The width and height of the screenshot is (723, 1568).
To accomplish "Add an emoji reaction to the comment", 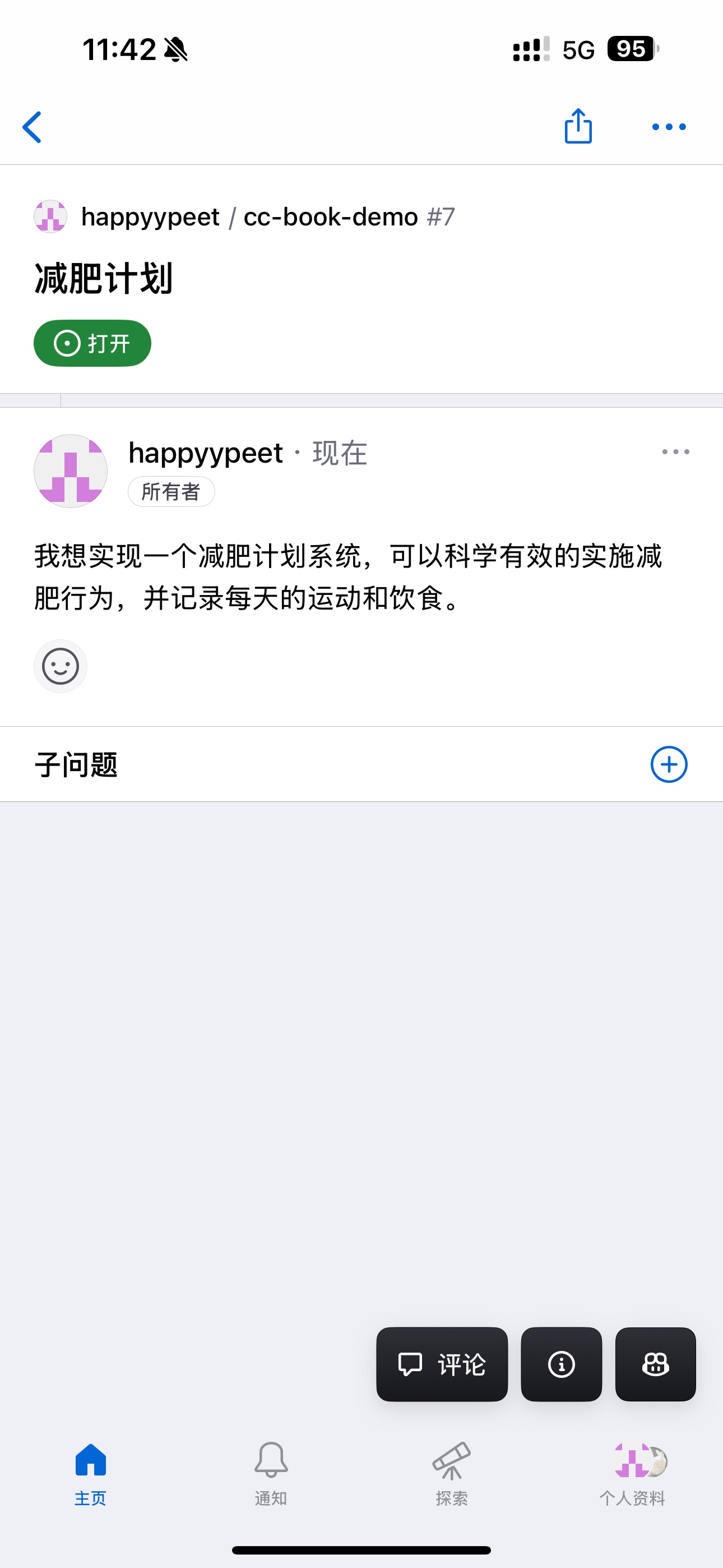I will (61, 666).
